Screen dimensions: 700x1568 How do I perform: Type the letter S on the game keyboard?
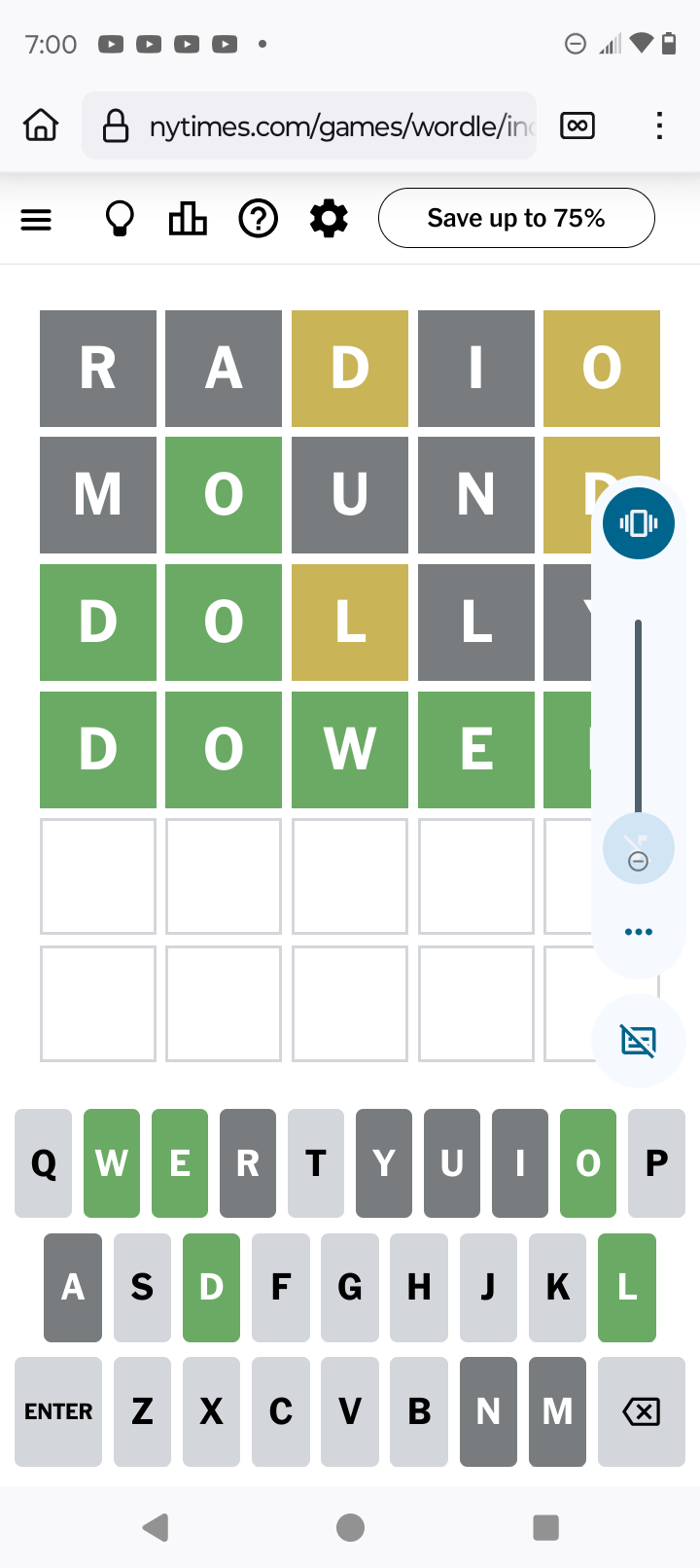(x=142, y=1287)
